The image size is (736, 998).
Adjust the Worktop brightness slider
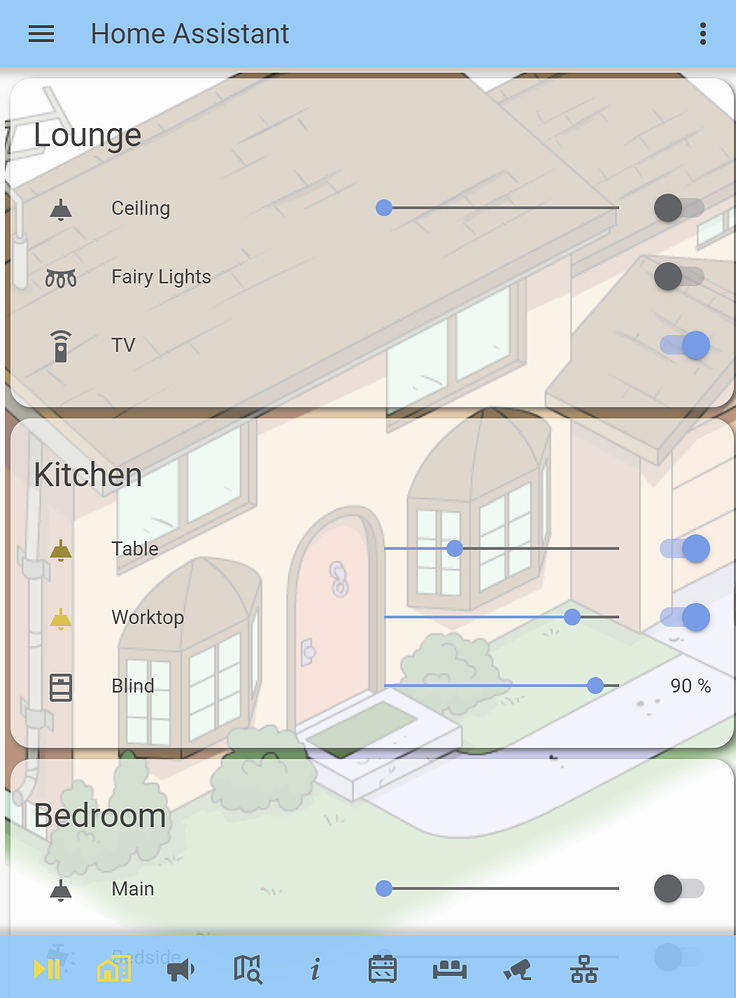pyautogui.click(x=571, y=617)
